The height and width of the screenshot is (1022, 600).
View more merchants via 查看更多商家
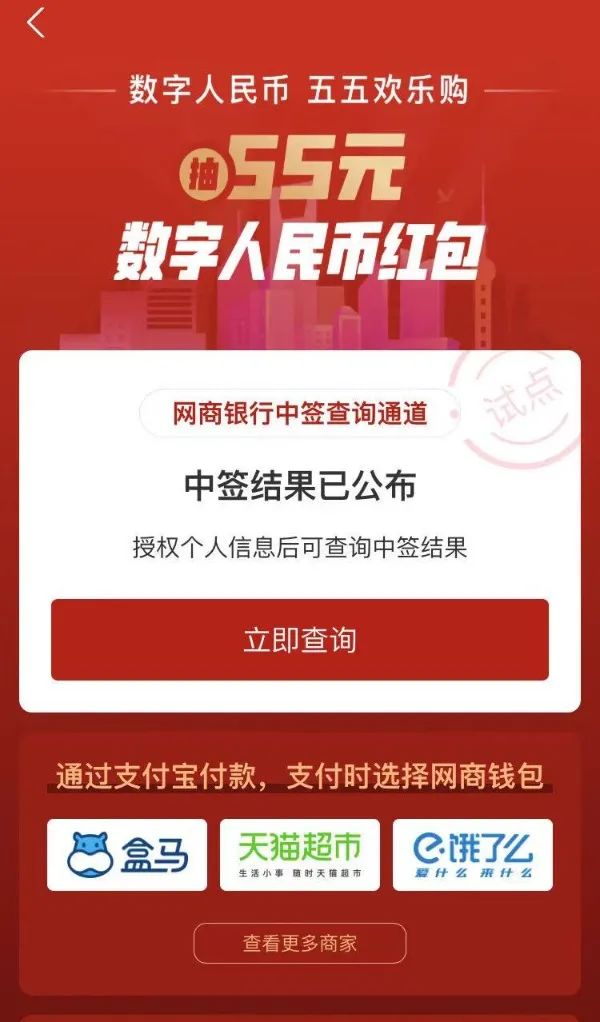300,943
